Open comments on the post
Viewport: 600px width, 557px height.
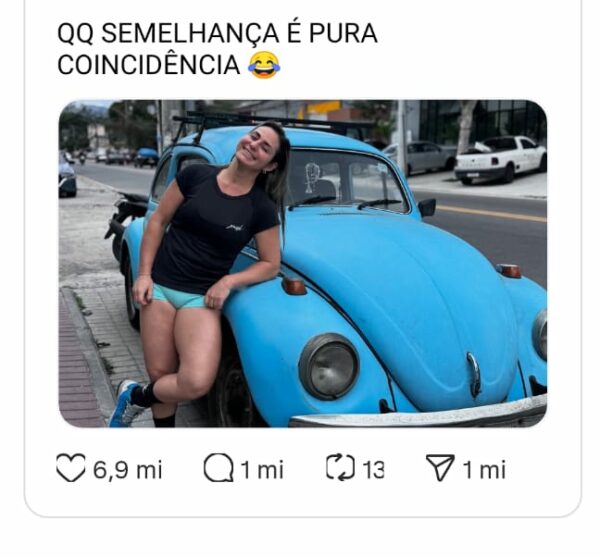(x=218, y=469)
